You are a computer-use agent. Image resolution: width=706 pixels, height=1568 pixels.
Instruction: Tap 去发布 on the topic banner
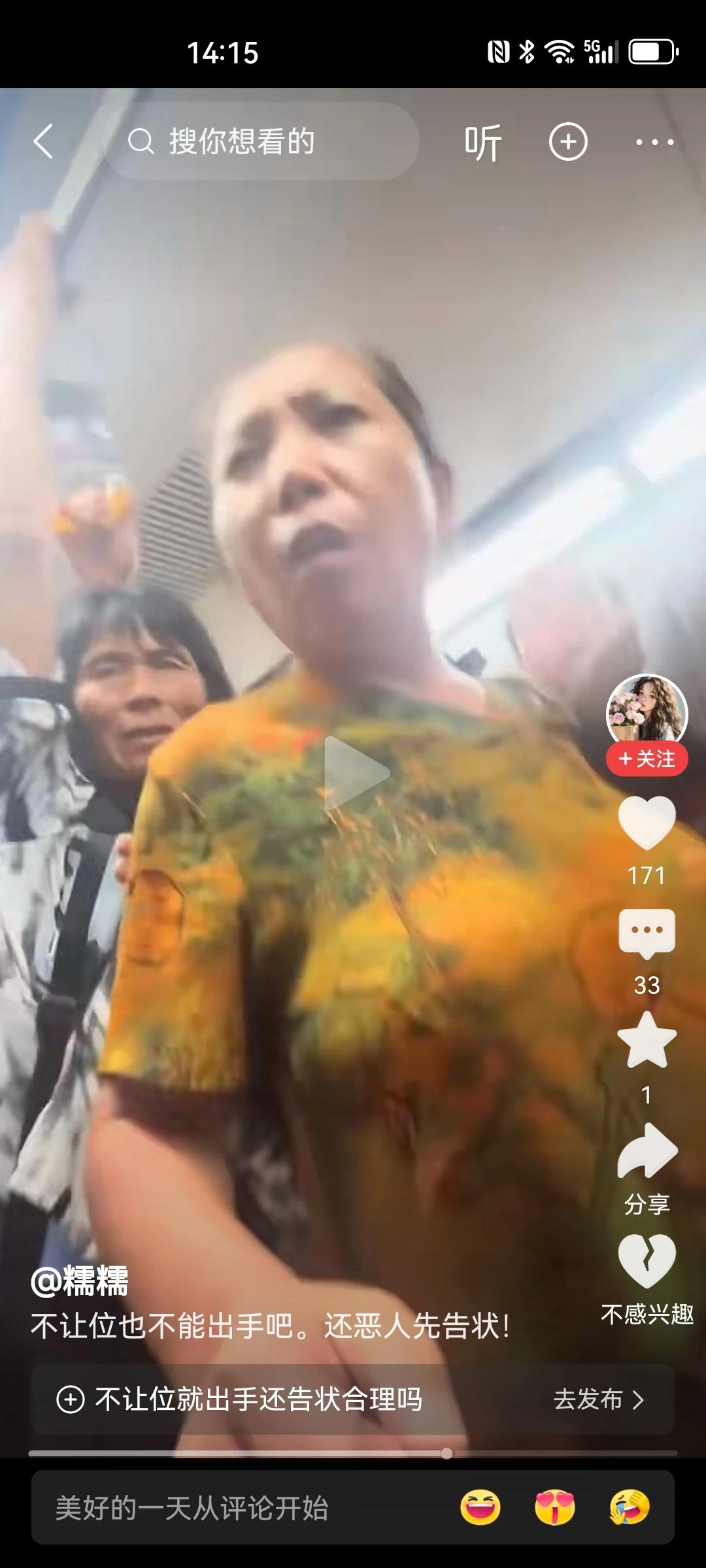[x=598, y=1399]
